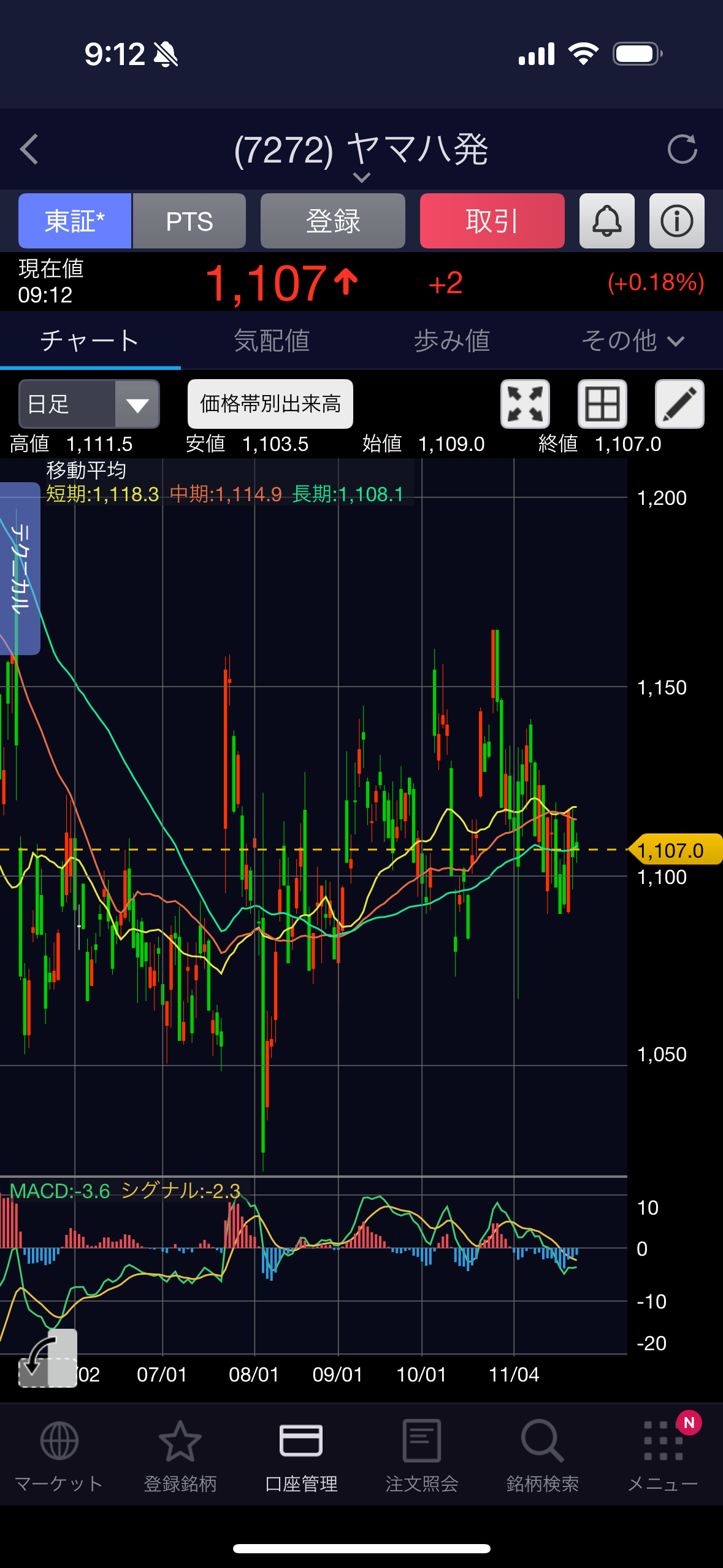Open the 日足 timeframe dropdown
The image size is (723, 1568).
pos(90,404)
